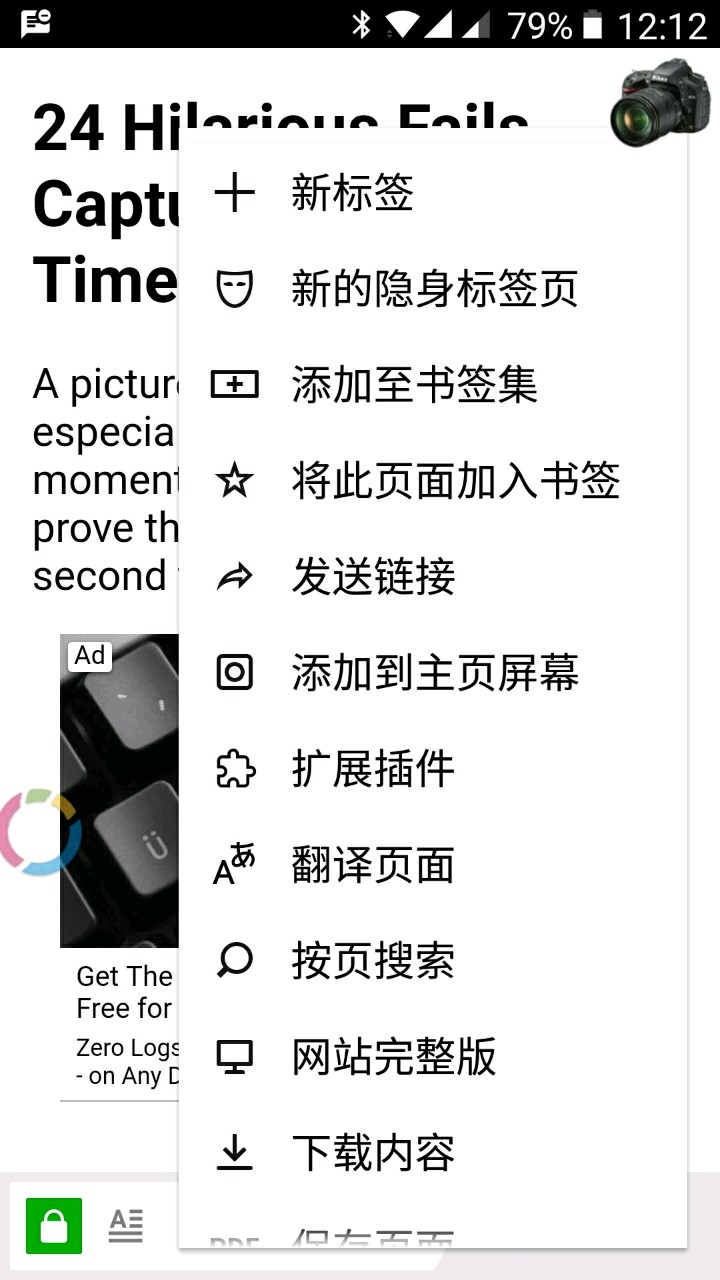Tap the green lock security icon
This screenshot has height=1280, width=720.
54,1225
